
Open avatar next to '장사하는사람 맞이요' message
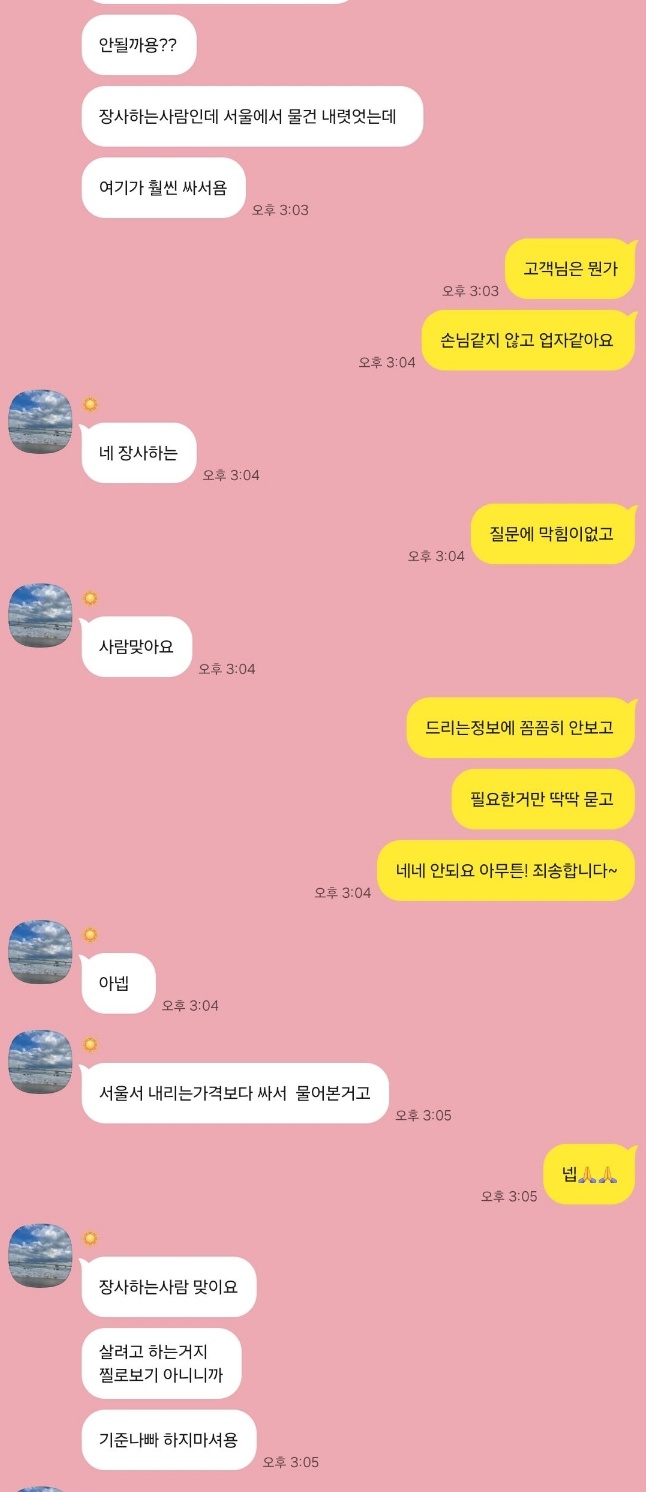[x=41, y=1255]
